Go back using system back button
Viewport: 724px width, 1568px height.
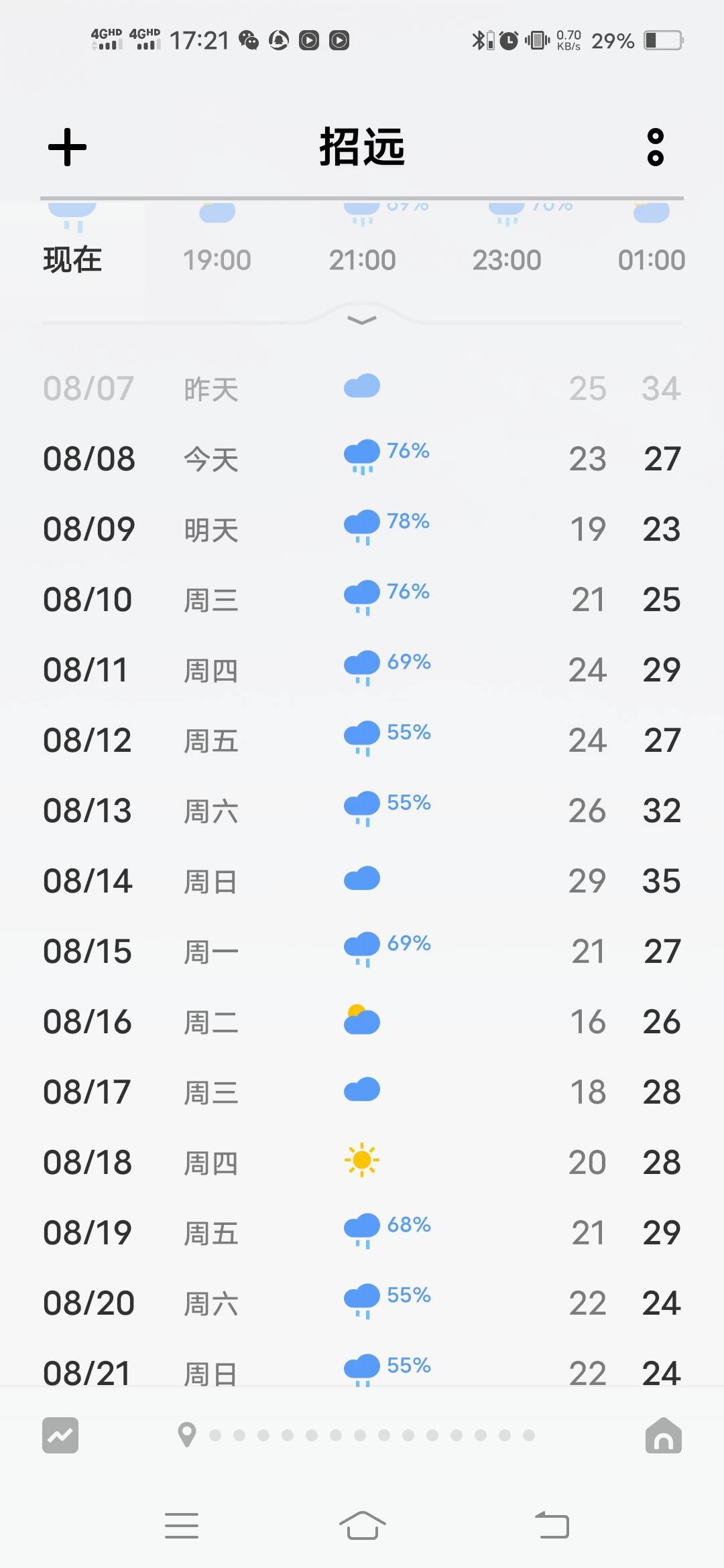click(x=552, y=1525)
